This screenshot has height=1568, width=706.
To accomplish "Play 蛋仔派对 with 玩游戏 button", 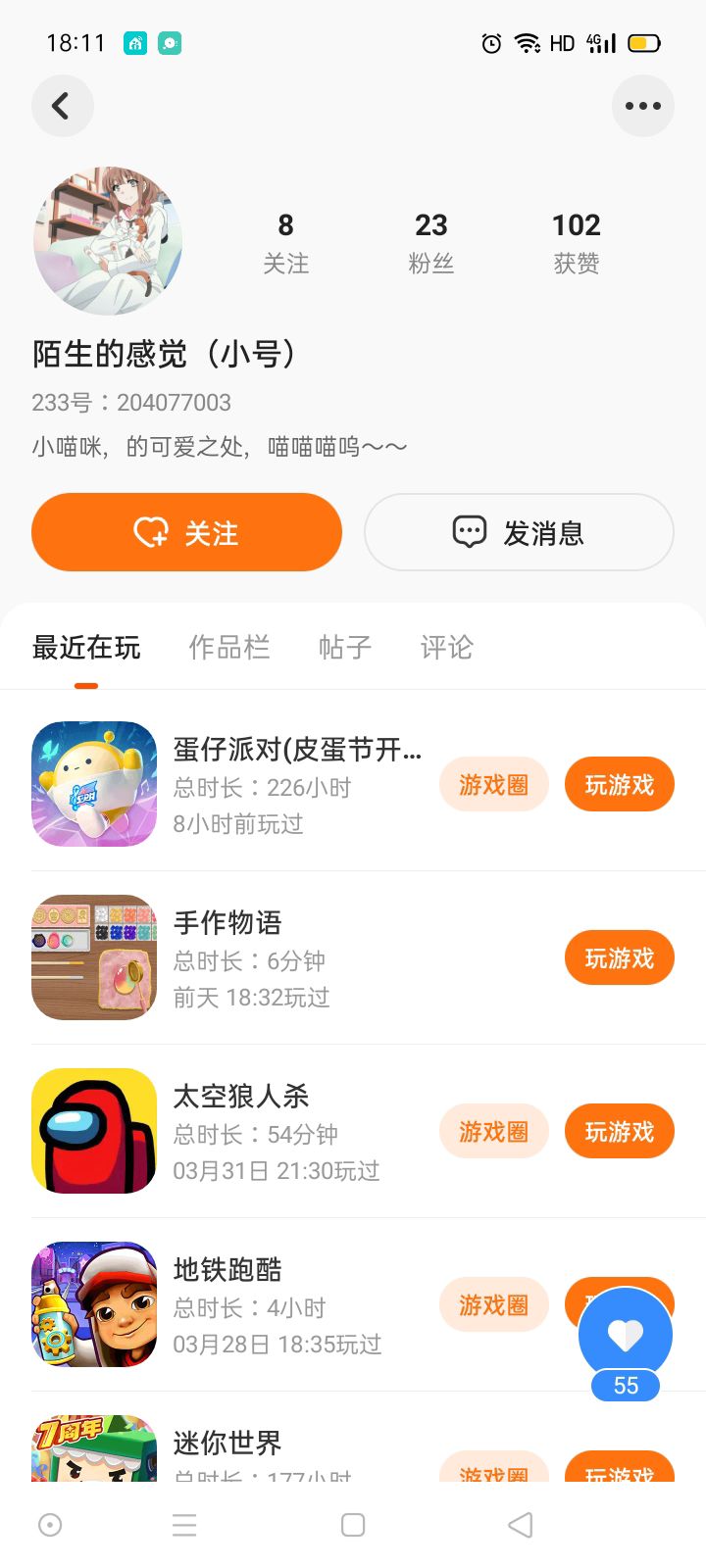I will click(619, 784).
